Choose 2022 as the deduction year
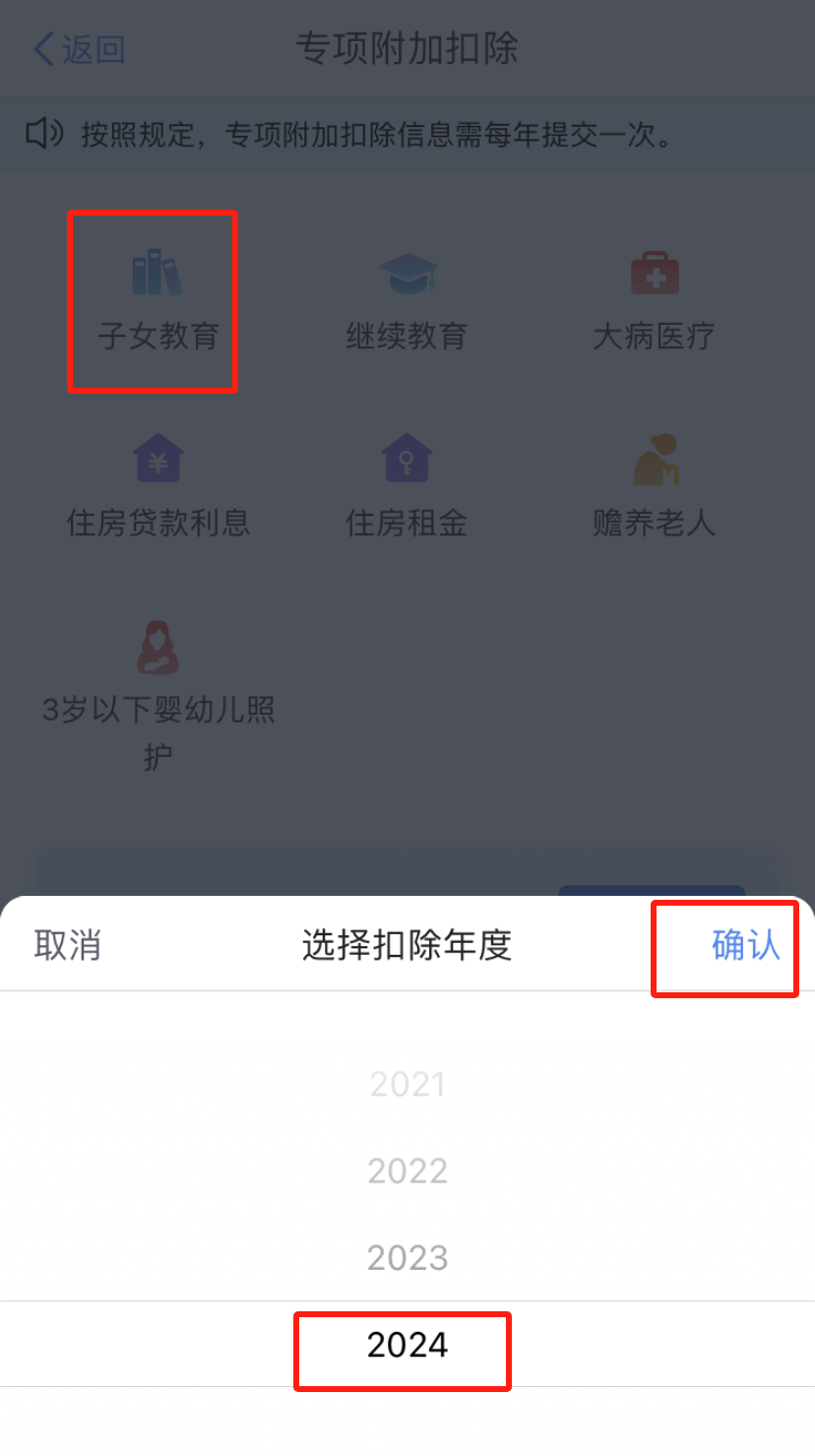Image resolution: width=815 pixels, height=1456 pixels. (x=407, y=1171)
